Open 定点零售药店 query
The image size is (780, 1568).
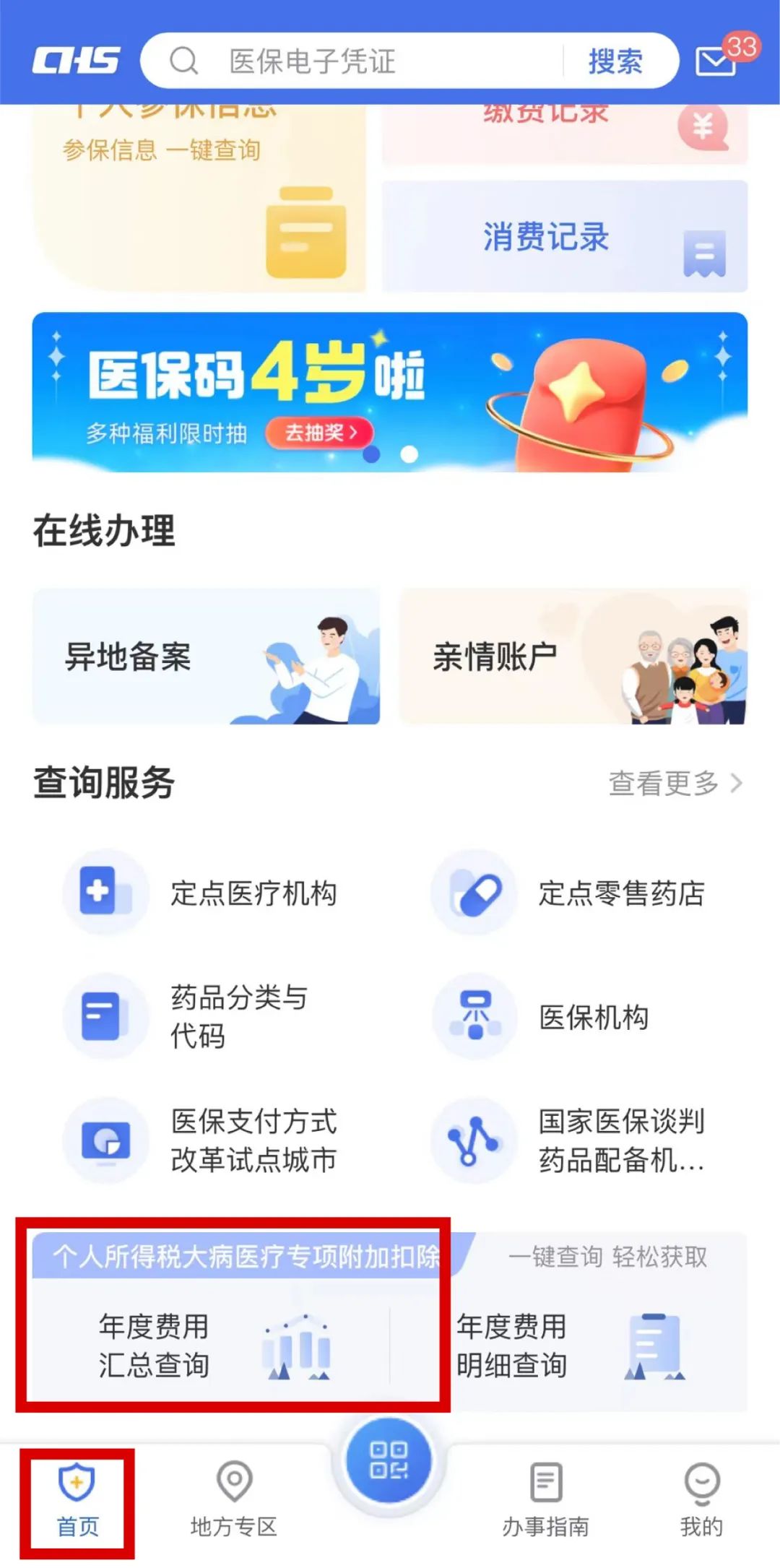(569, 893)
